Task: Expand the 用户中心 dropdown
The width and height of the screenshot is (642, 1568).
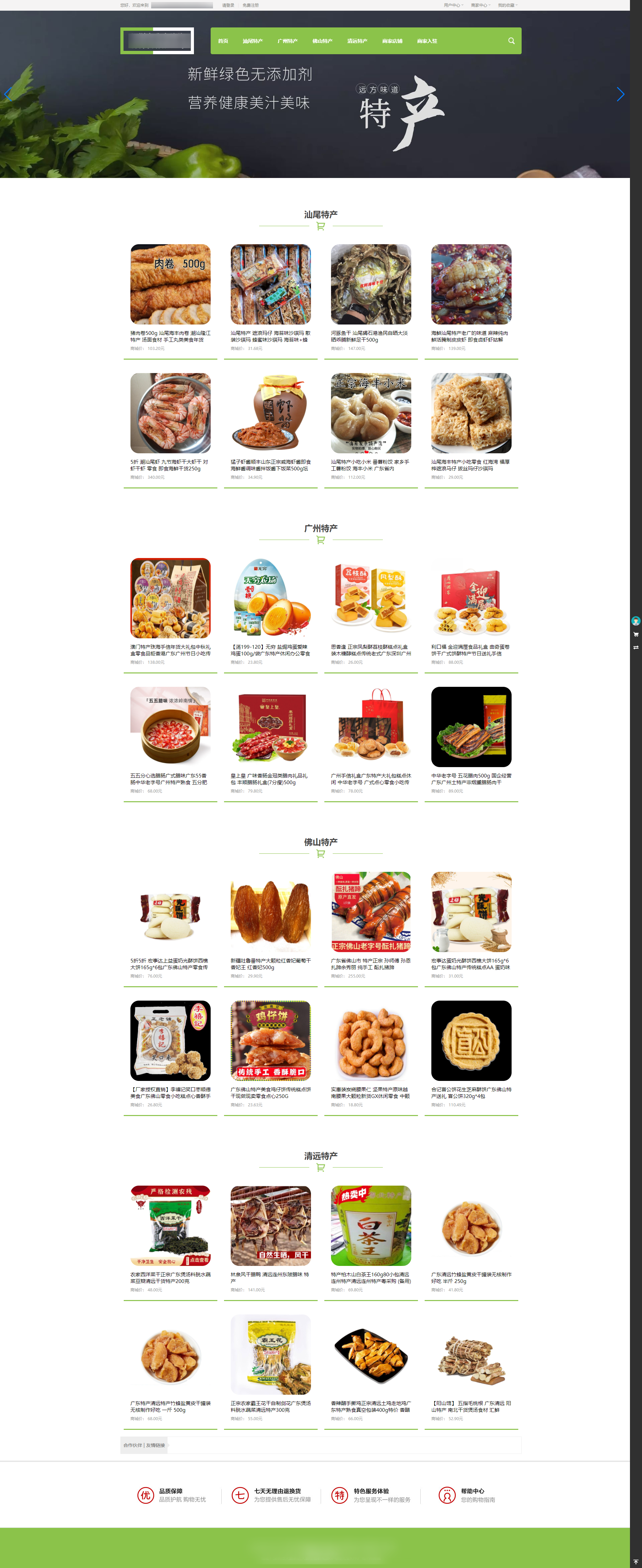Action: [x=453, y=5]
